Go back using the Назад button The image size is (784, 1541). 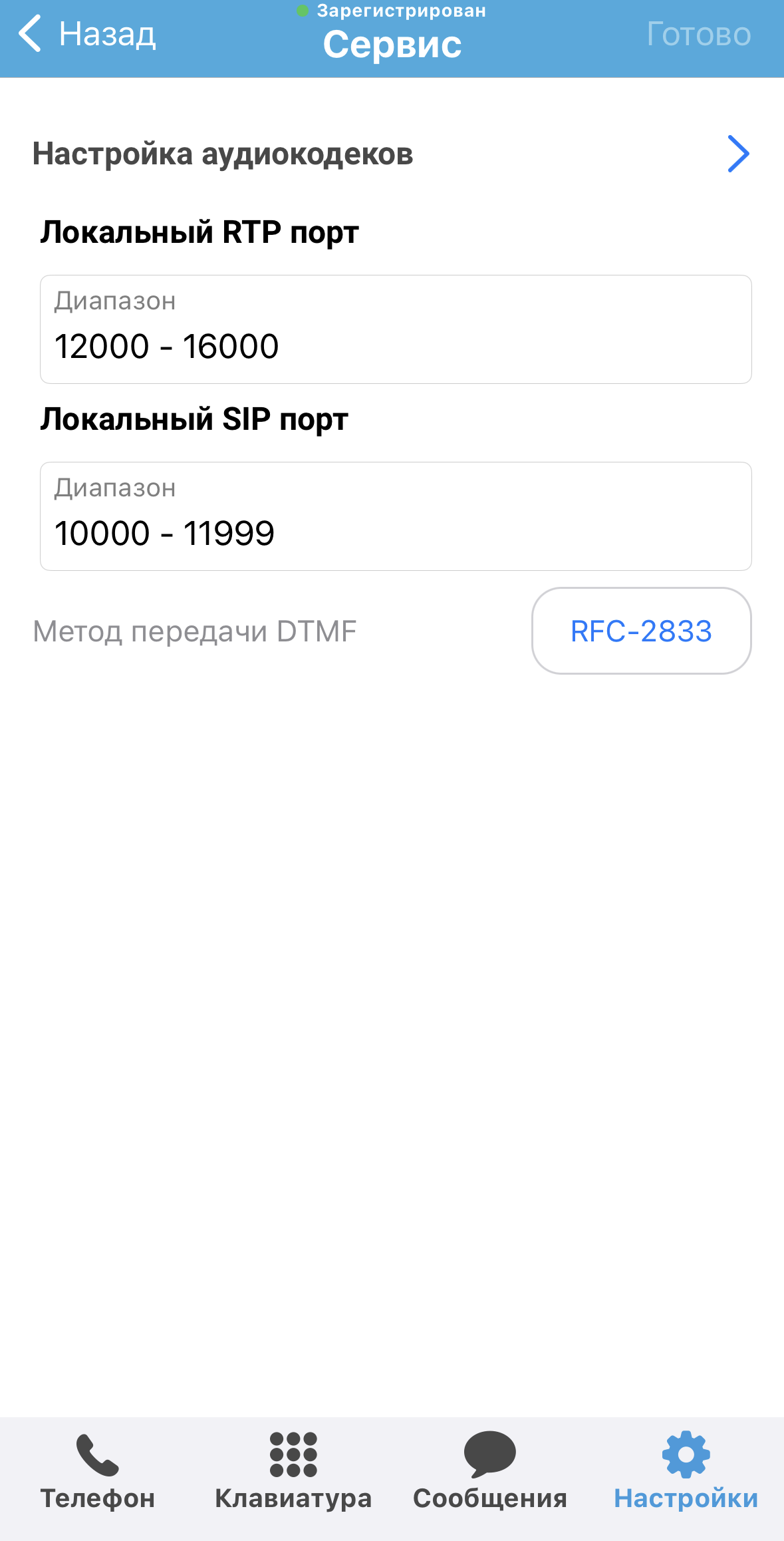pos(87,34)
